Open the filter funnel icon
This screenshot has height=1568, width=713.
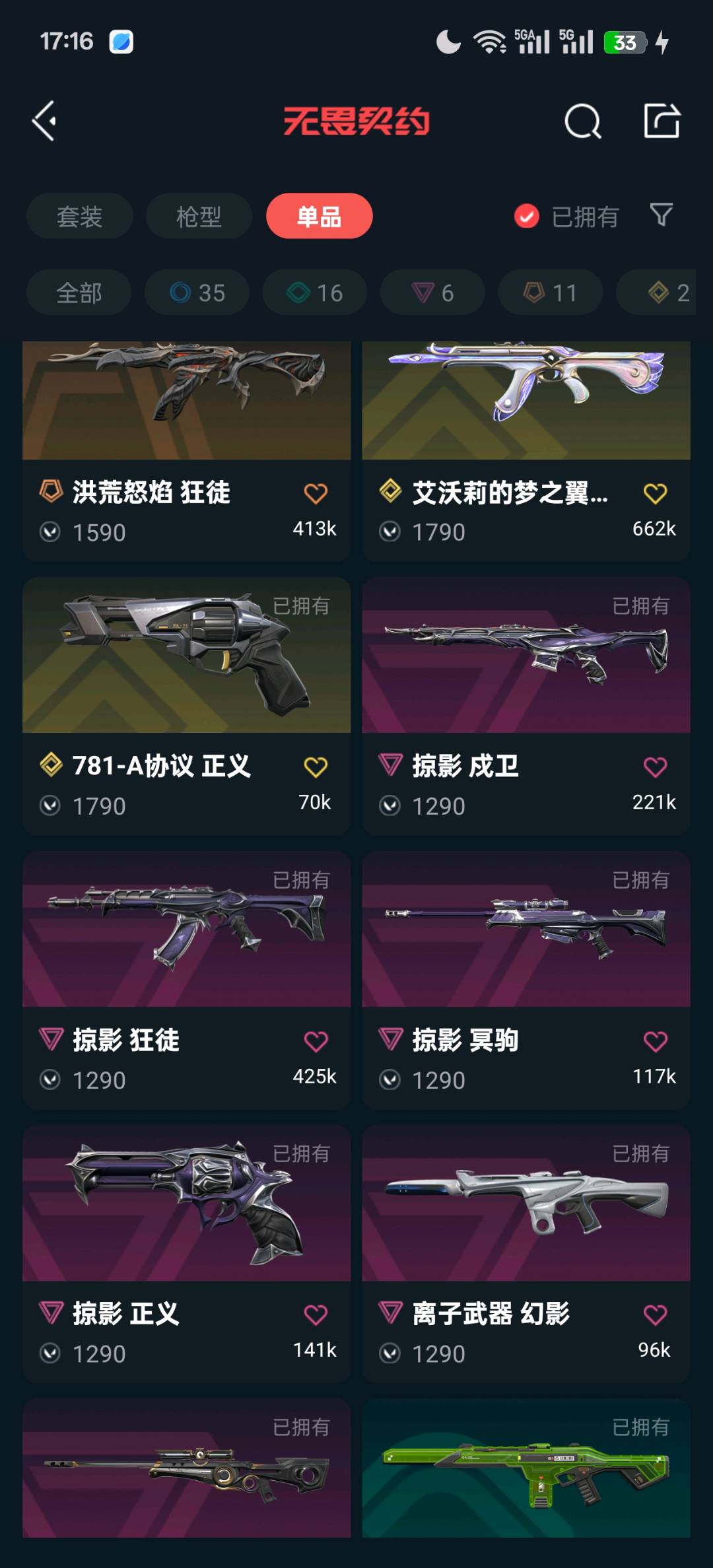[661, 215]
